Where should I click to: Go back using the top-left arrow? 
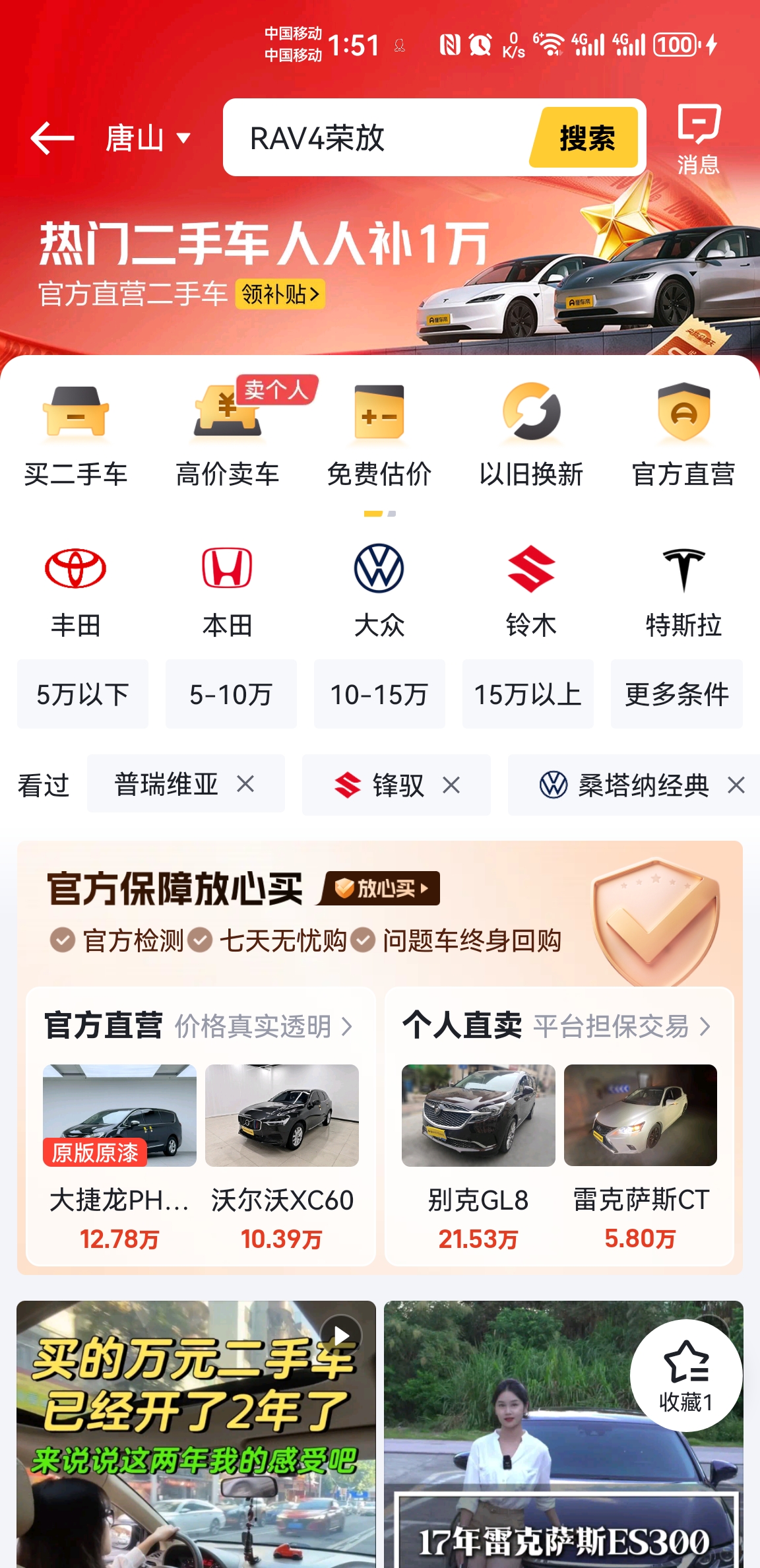point(51,138)
